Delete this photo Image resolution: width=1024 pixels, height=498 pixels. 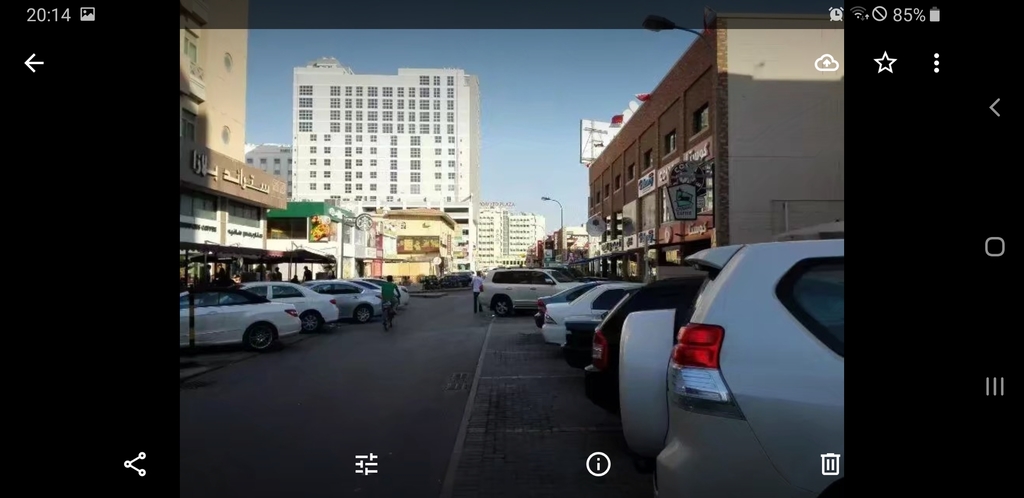click(830, 464)
